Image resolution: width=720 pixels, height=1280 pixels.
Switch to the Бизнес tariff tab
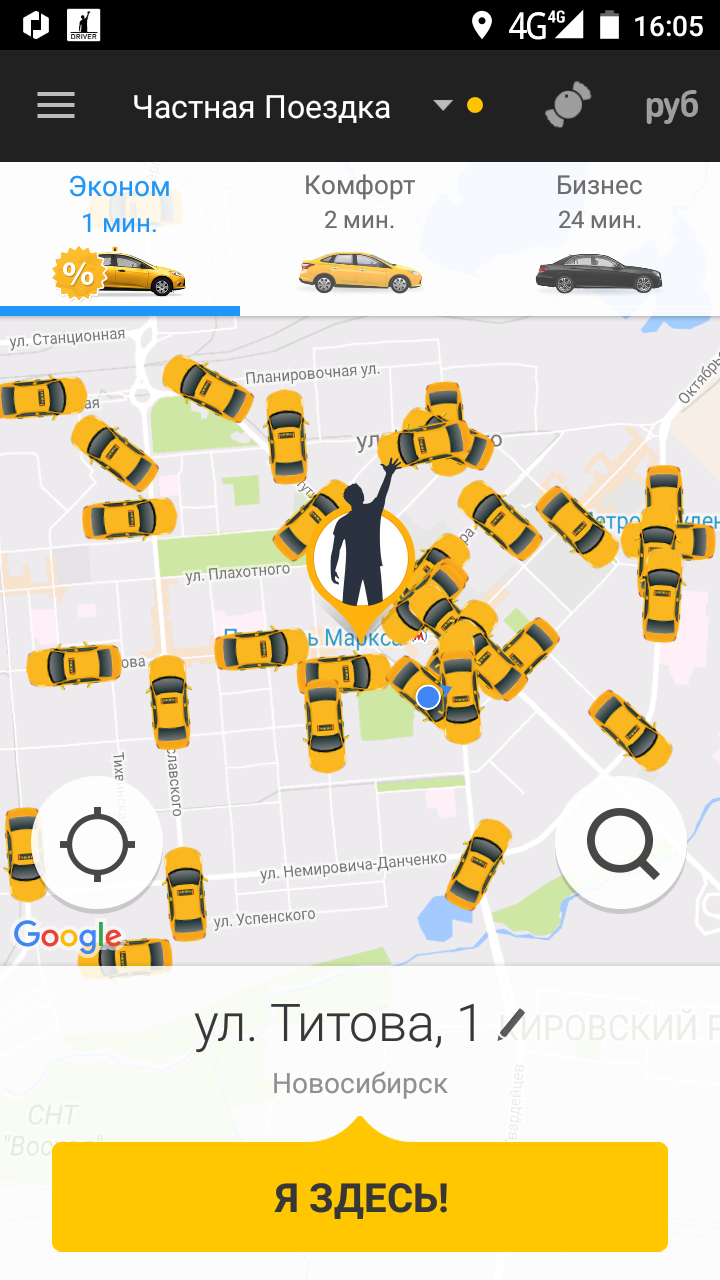600,238
